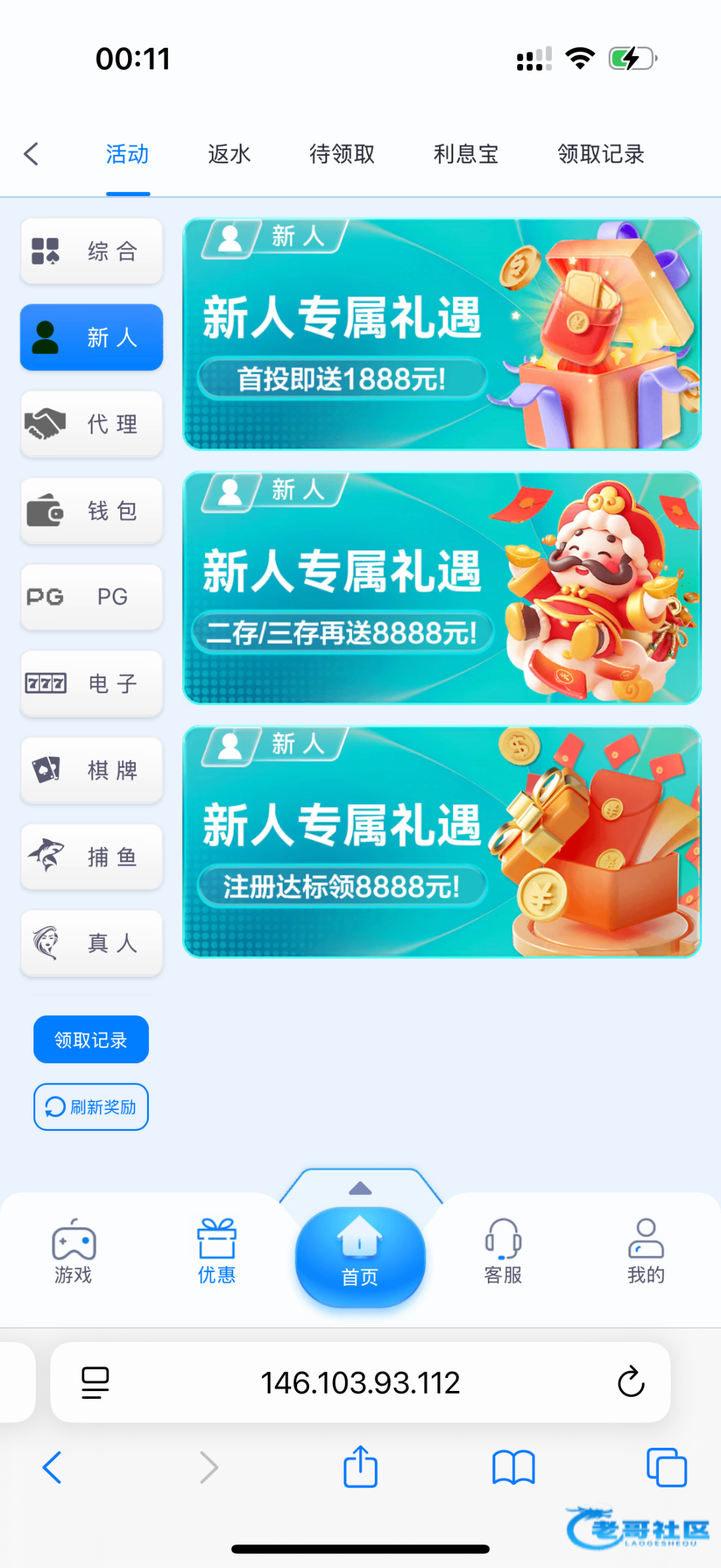
Task: Open the 领取记录 top tab
Action: point(600,154)
